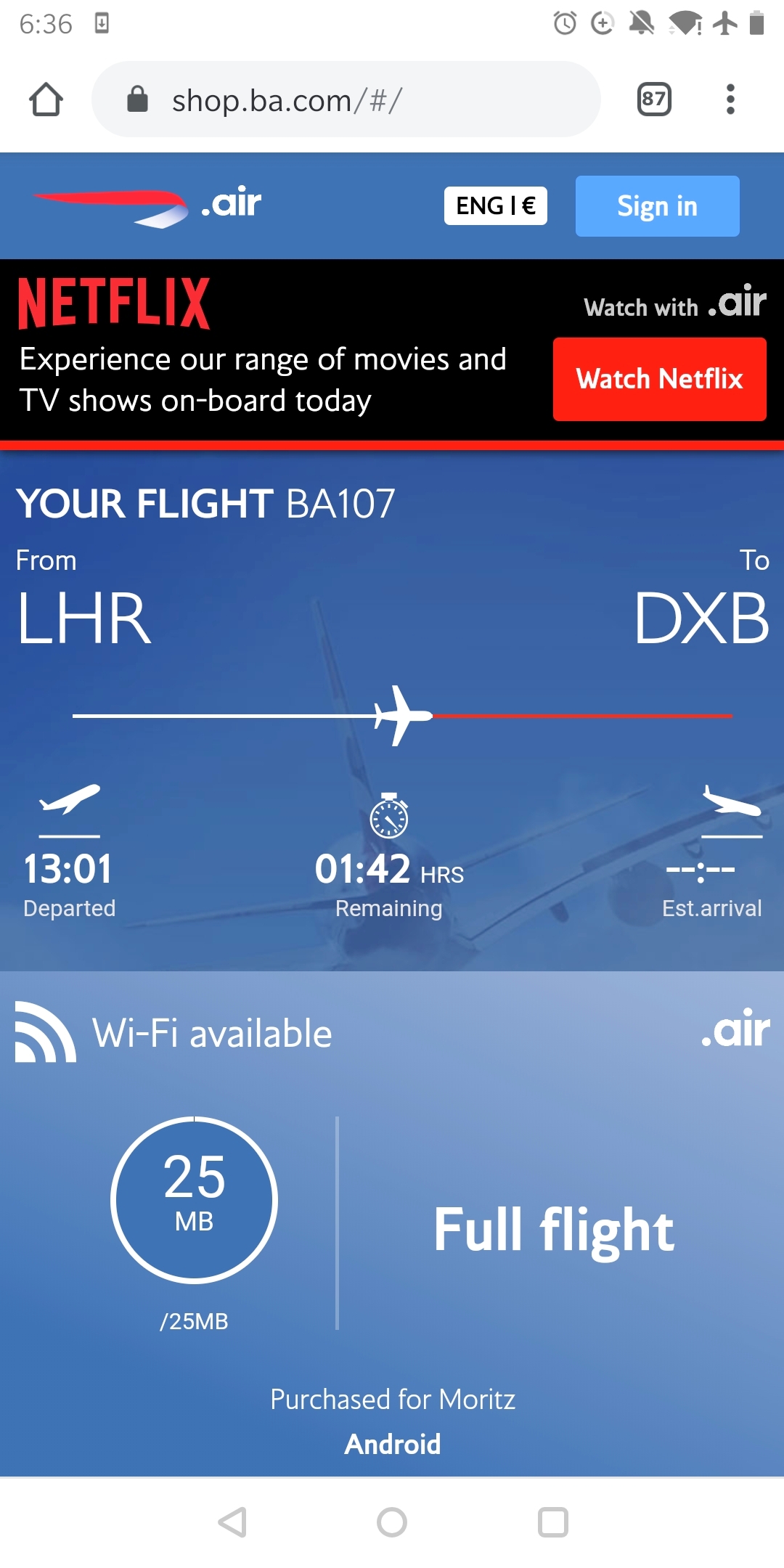Sign in to your .air account
Image resolution: width=784 pixels, height=1568 pixels.
657,206
